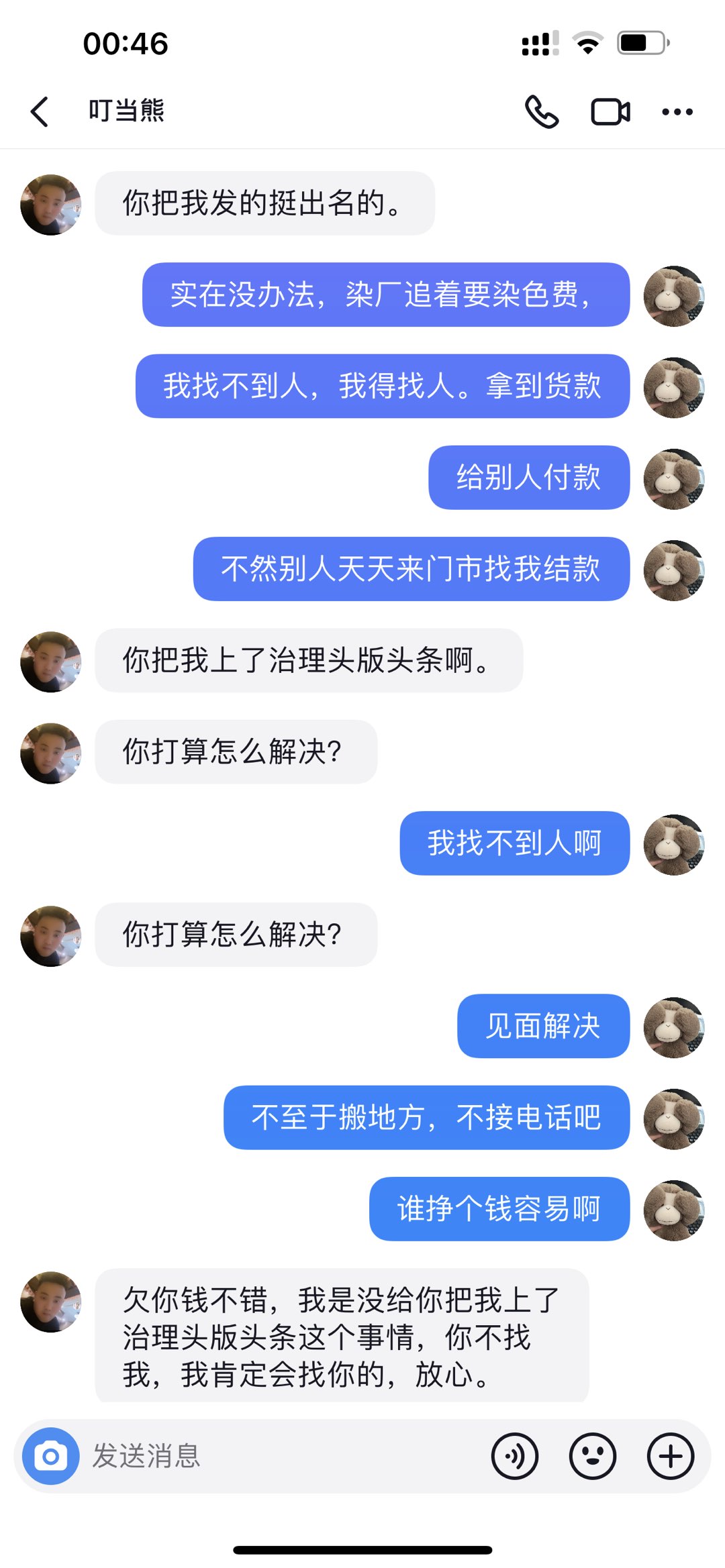This screenshot has width=725, height=1568.
Task: Open the three-dot more options menu
Action: 677,111
